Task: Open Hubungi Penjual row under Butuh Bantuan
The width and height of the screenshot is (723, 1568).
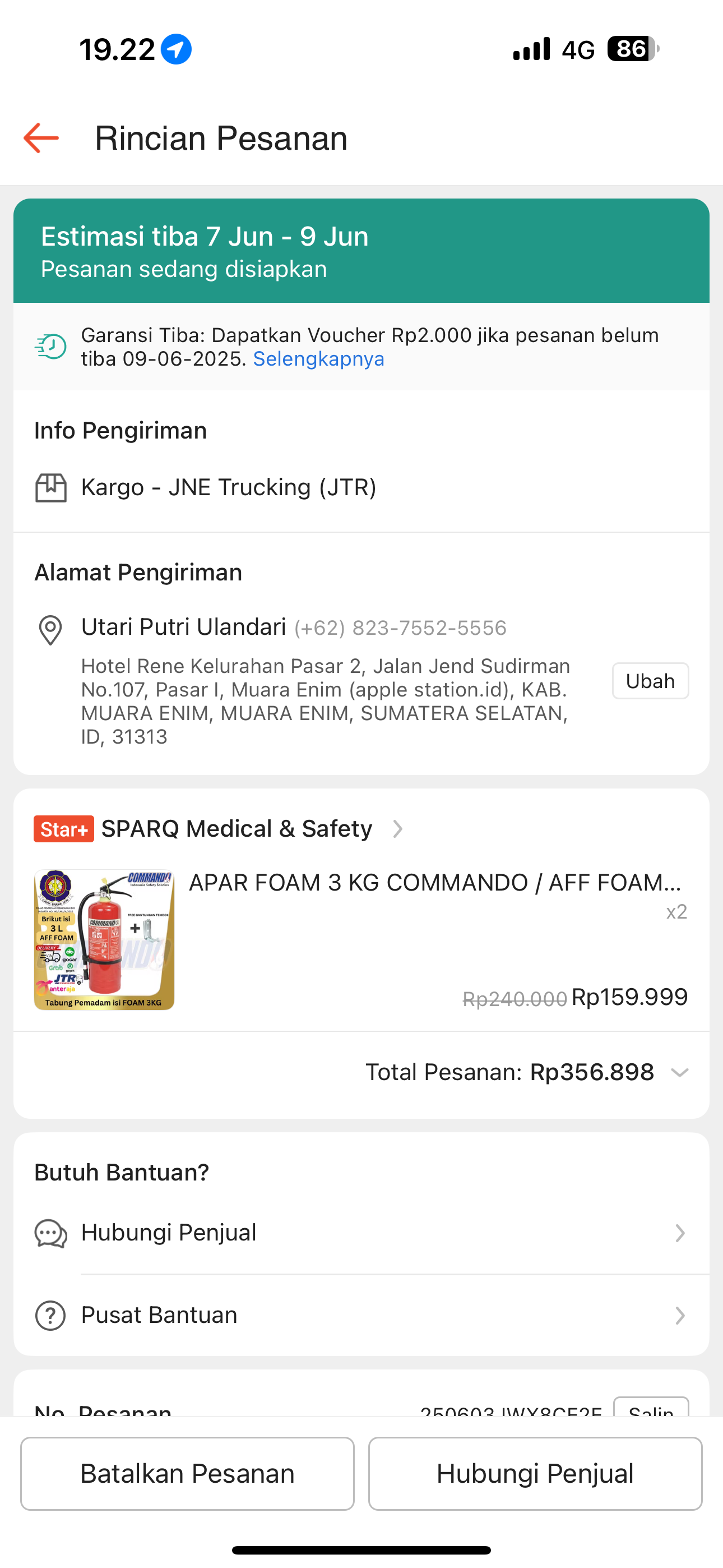Action: tap(361, 1233)
